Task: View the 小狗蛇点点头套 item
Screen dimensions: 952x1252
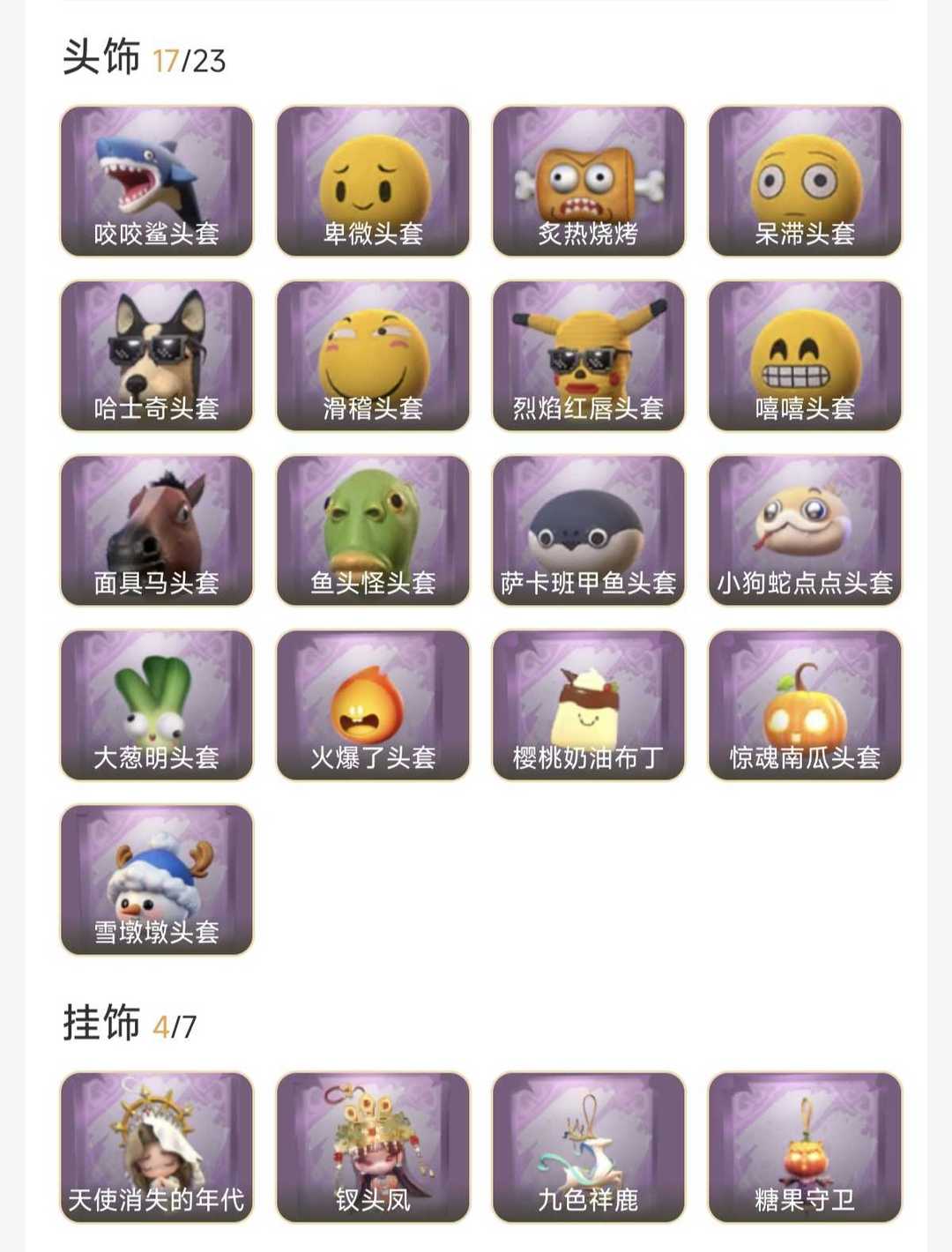Action: coord(805,531)
